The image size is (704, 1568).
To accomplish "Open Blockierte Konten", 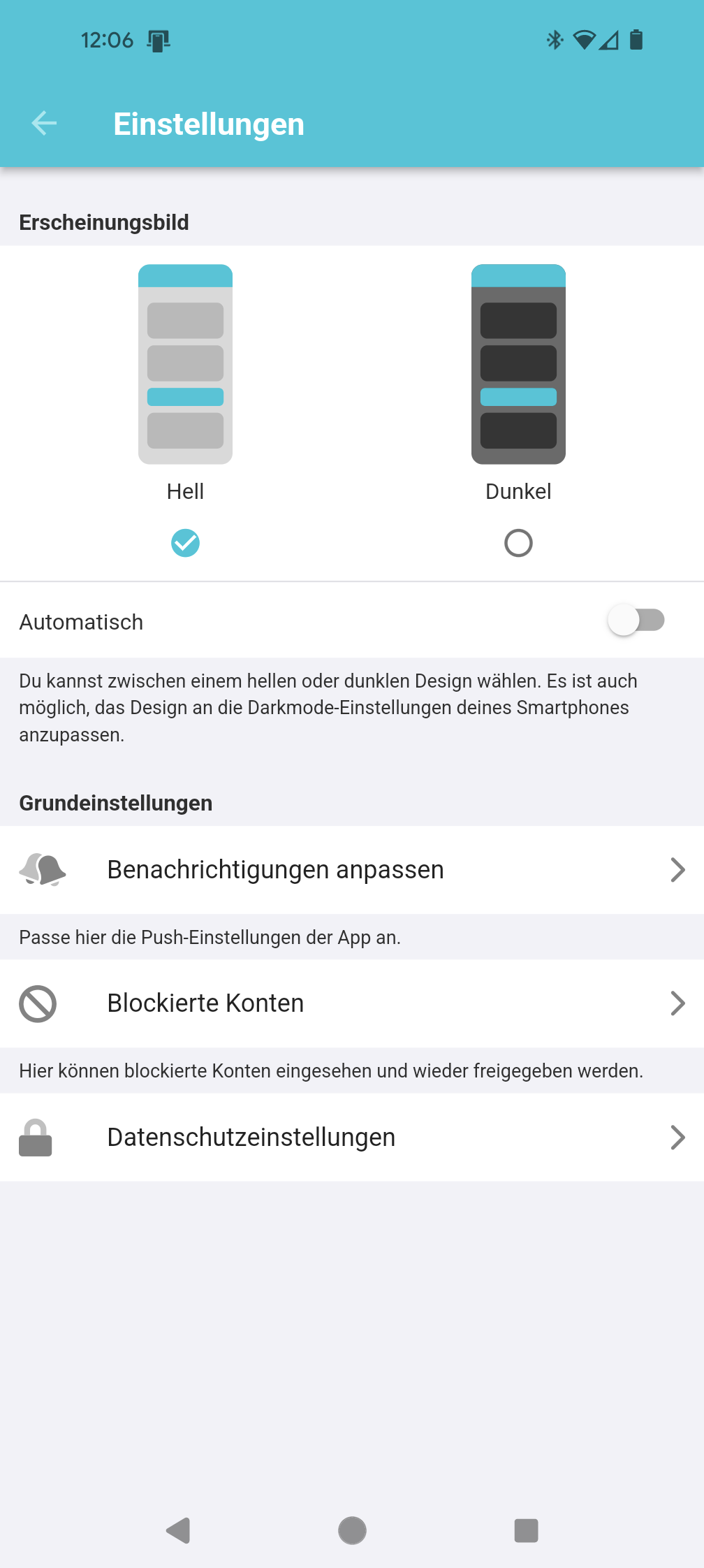I will 352,1003.
